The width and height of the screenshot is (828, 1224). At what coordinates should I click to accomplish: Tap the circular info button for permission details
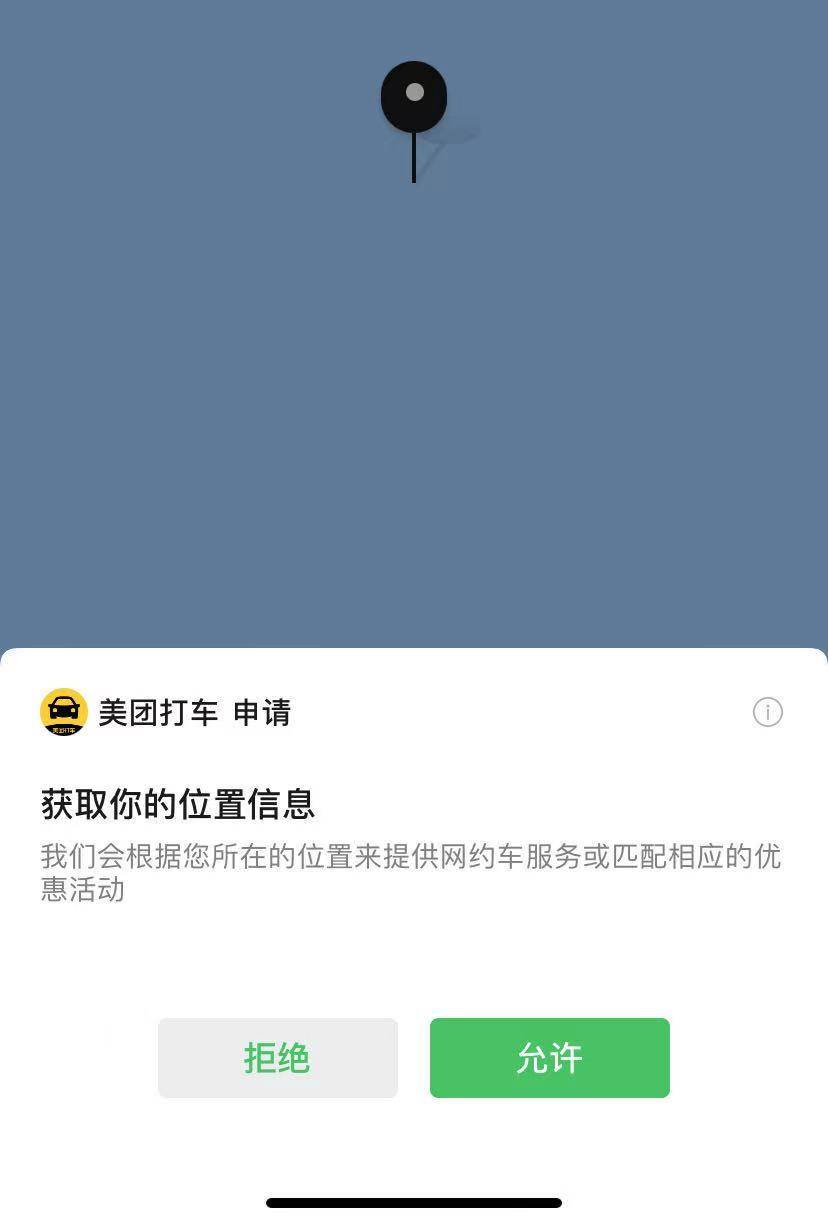point(767,712)
